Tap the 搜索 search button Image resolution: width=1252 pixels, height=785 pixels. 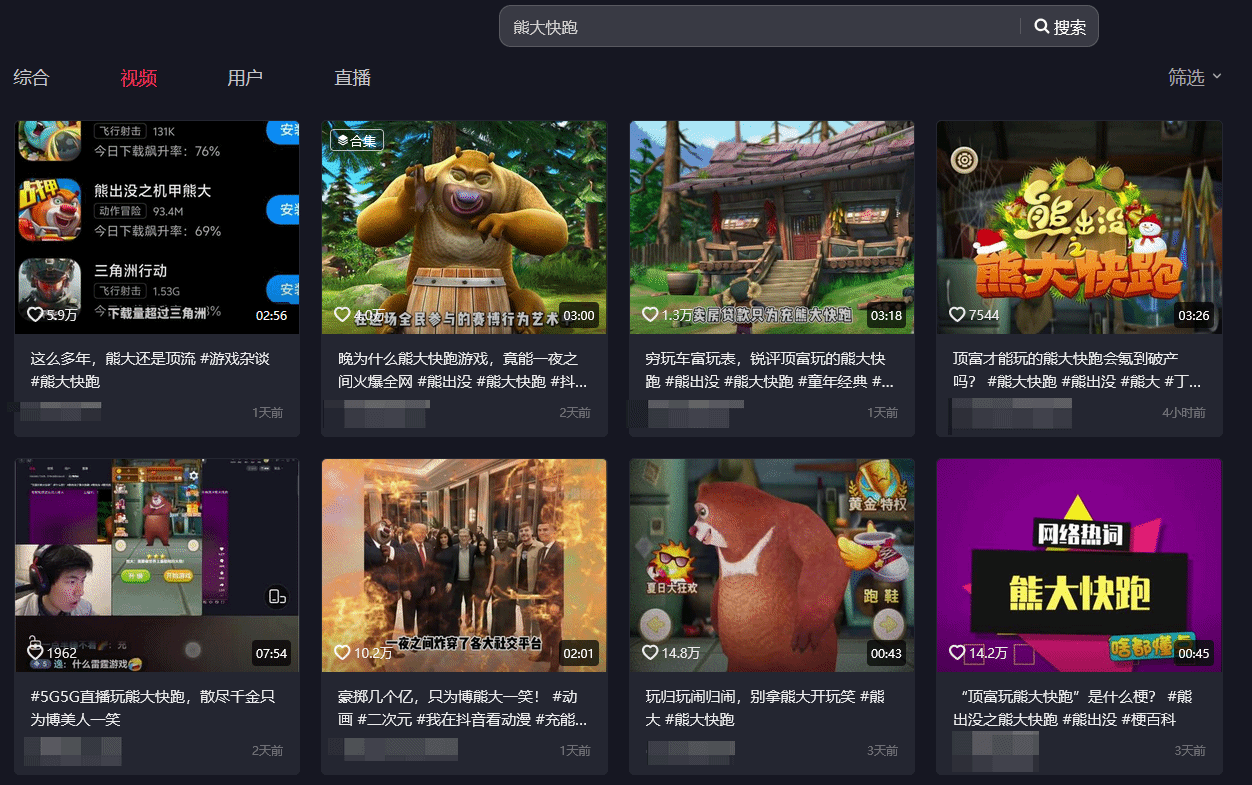1060,27
